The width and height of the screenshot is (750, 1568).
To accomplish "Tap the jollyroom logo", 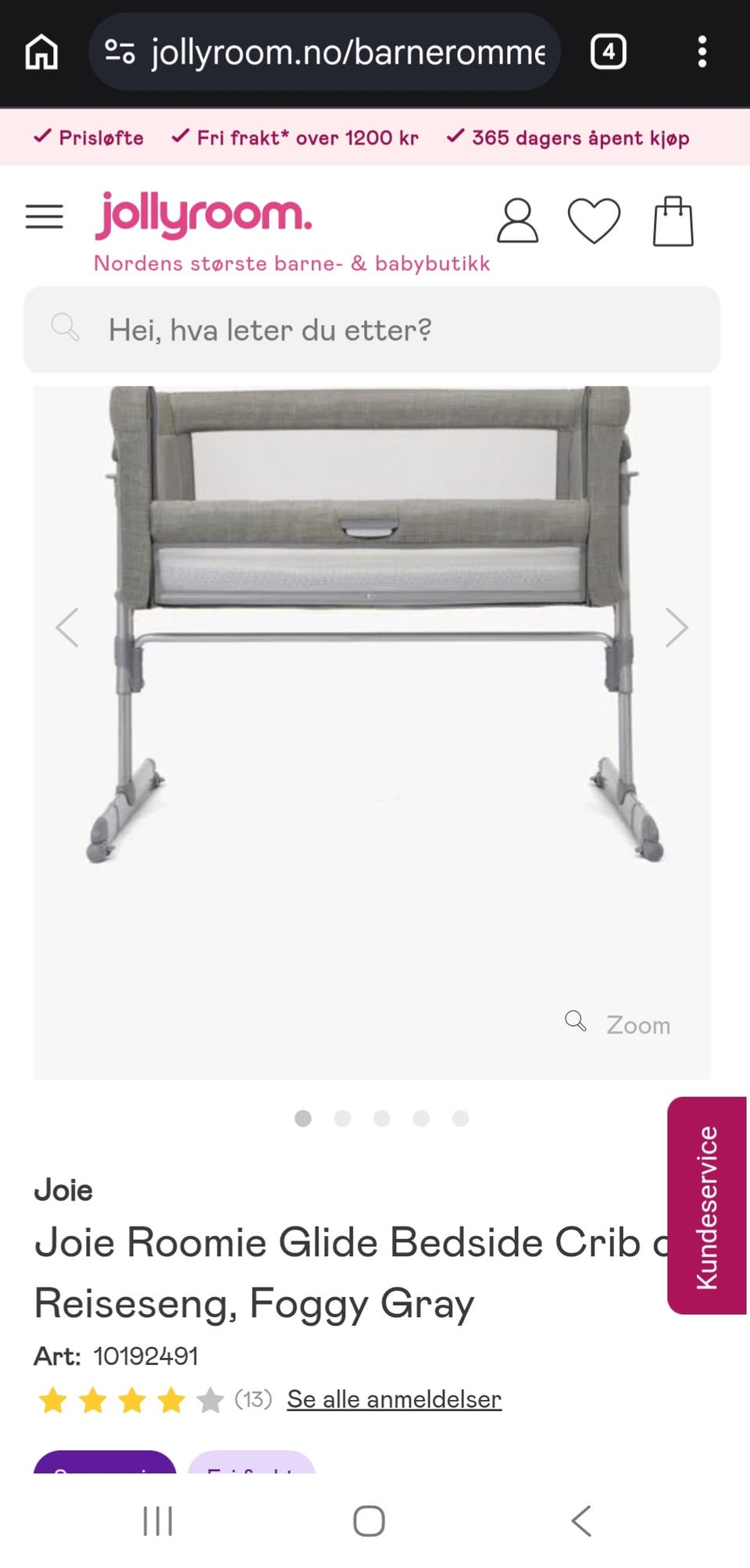I will [204, 216].
